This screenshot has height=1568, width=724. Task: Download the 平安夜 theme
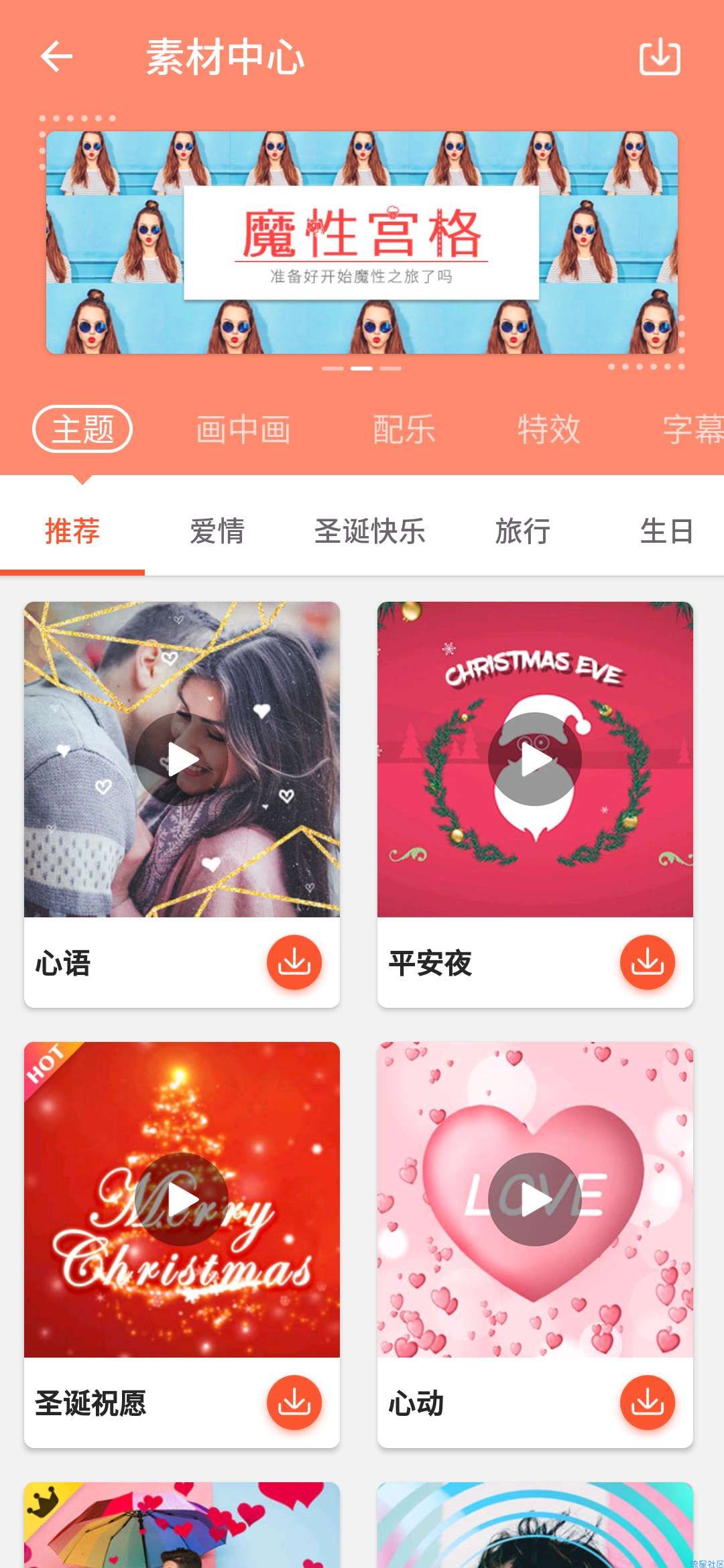(x=648, y=962)
